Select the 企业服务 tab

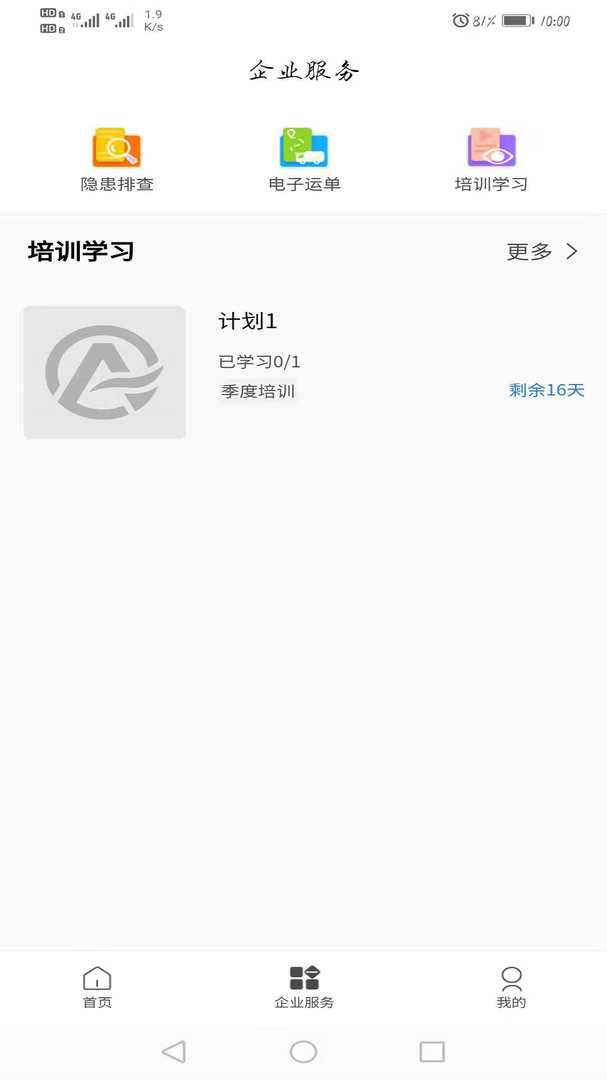(304, 987)
